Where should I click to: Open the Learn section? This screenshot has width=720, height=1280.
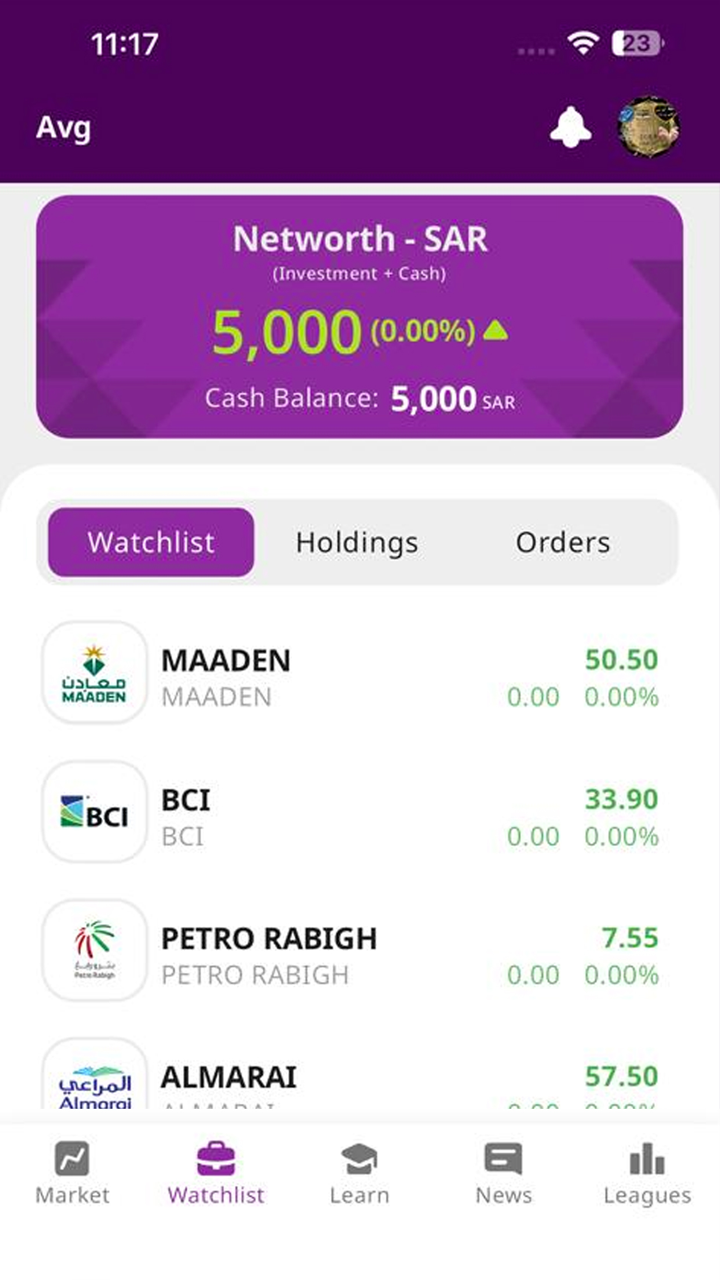coord(359,1174)
